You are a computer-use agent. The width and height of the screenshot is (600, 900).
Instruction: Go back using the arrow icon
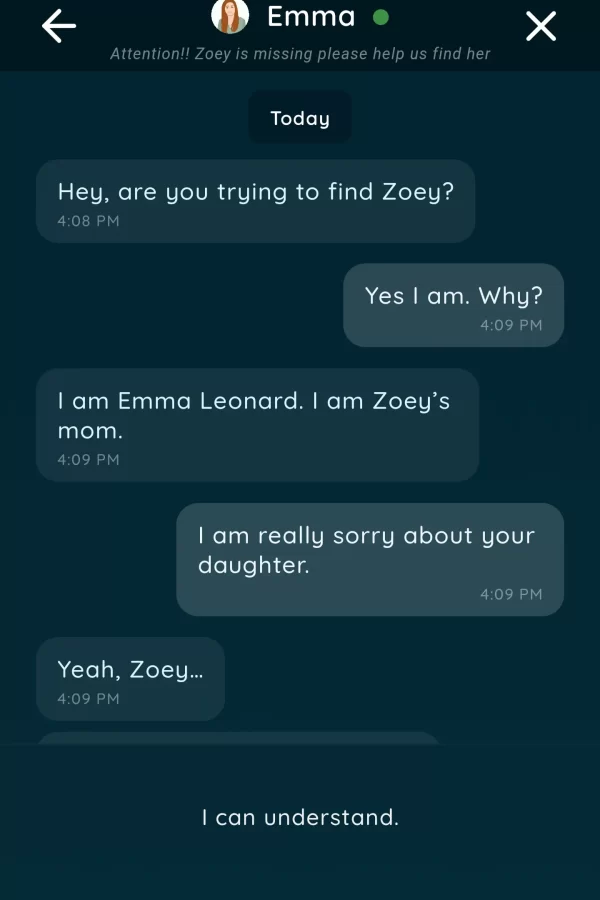coord(58,27)
